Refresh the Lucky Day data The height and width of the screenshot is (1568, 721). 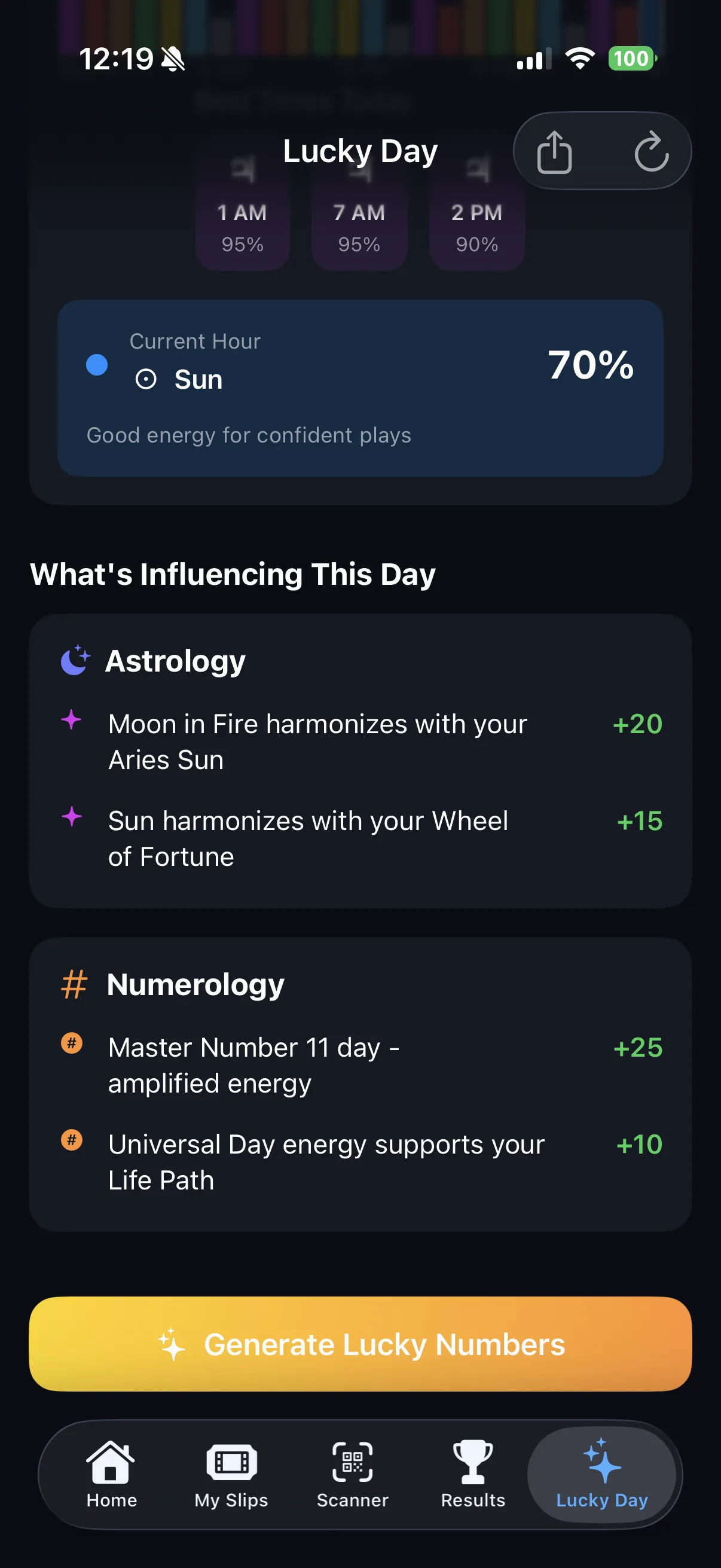[x=651, y=151]
